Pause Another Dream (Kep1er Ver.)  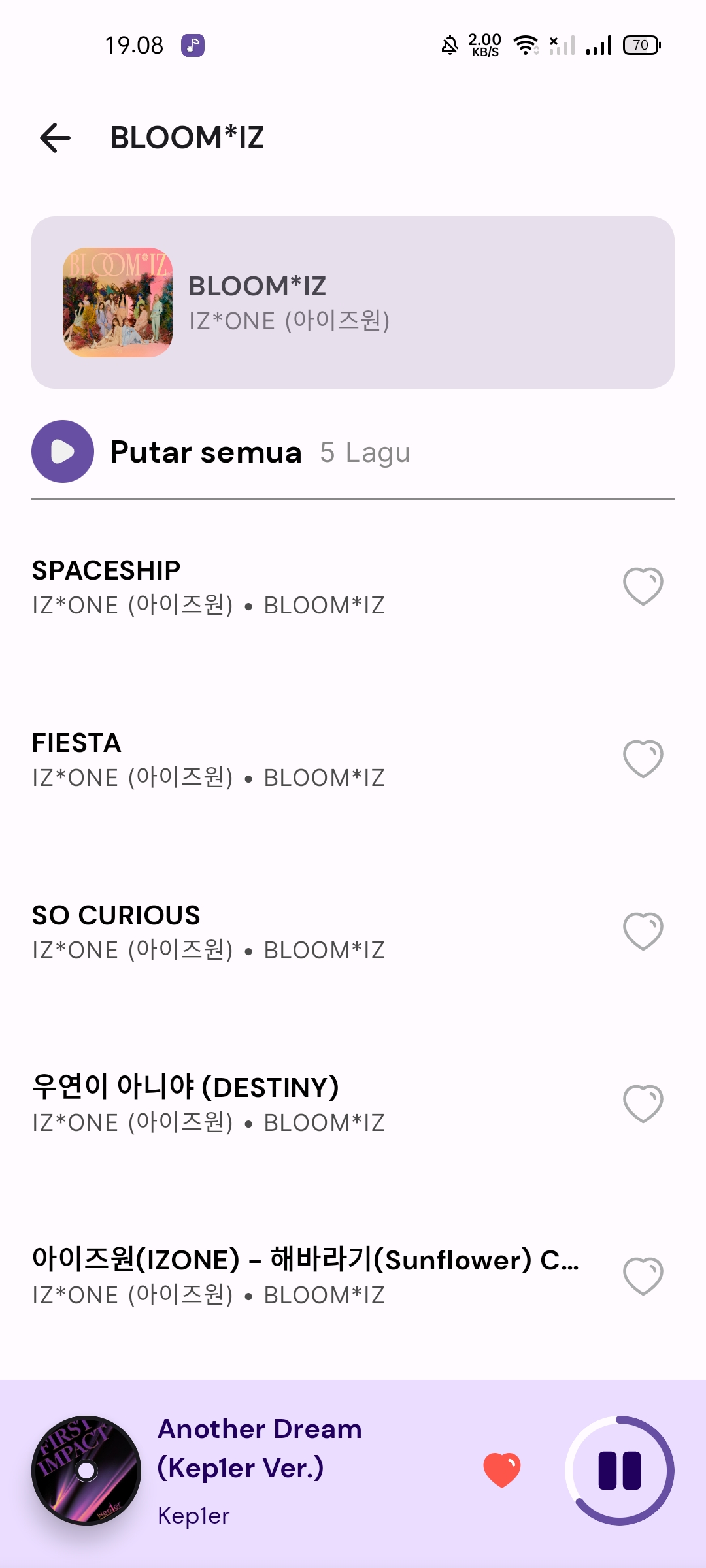tap(619, 1471)
